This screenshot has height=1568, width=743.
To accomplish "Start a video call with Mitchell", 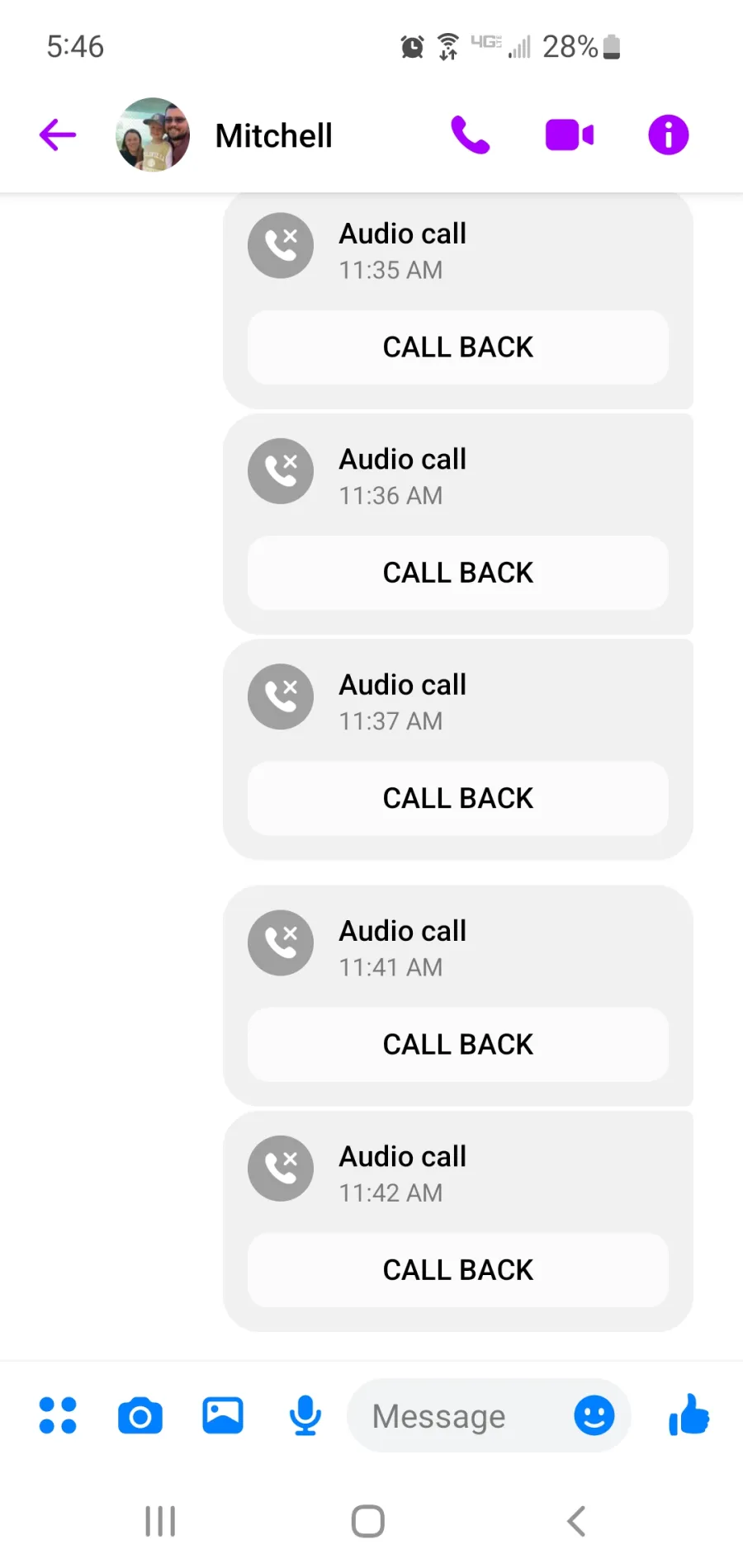I will [x=570, y=135].
